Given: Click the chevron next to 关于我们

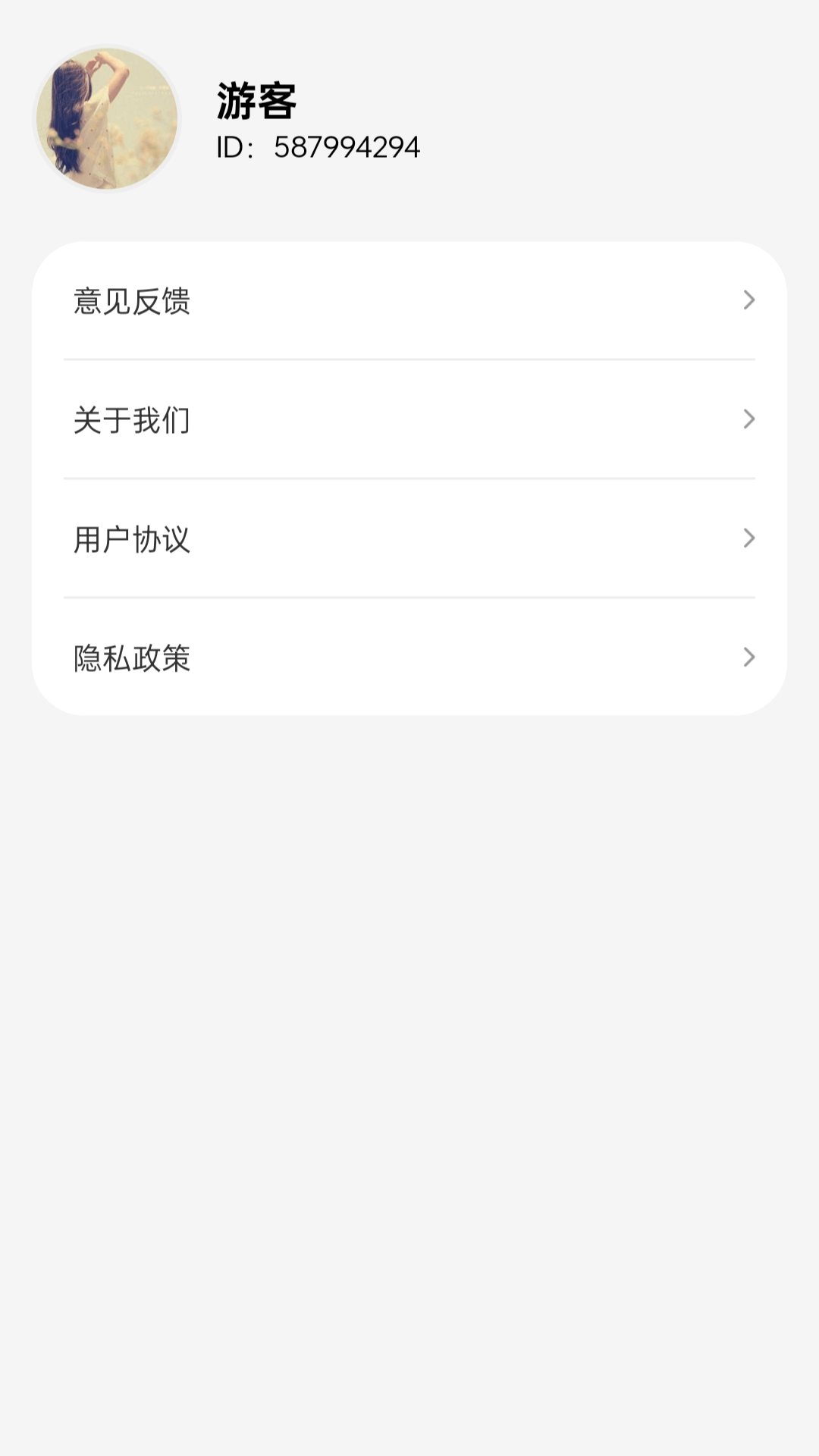Looking at the screenshot, I should (749, 419).
